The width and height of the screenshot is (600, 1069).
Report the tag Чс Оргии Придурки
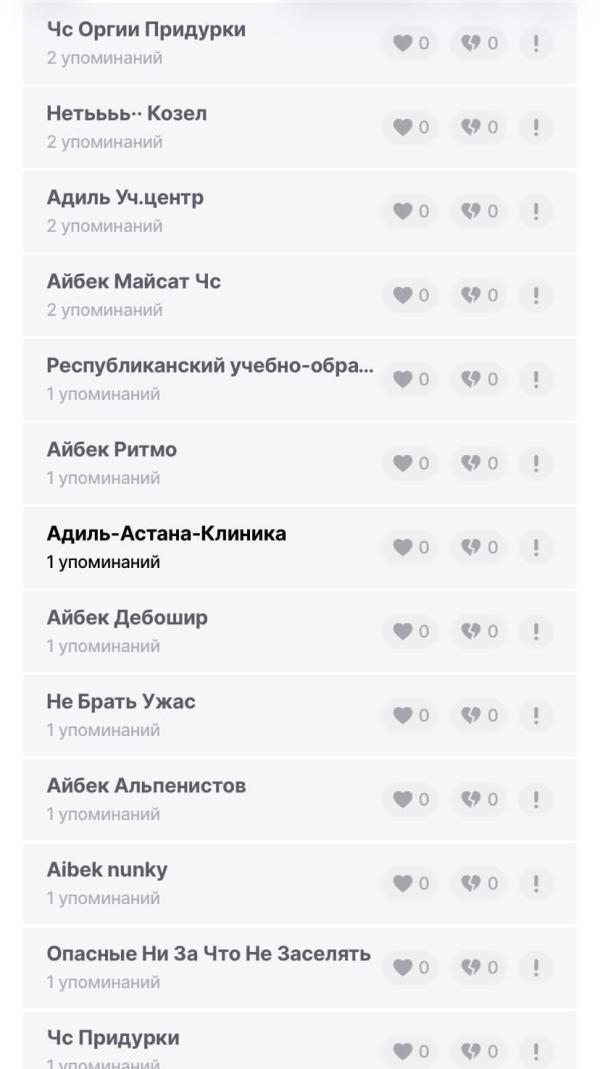(x=536, y=44)
